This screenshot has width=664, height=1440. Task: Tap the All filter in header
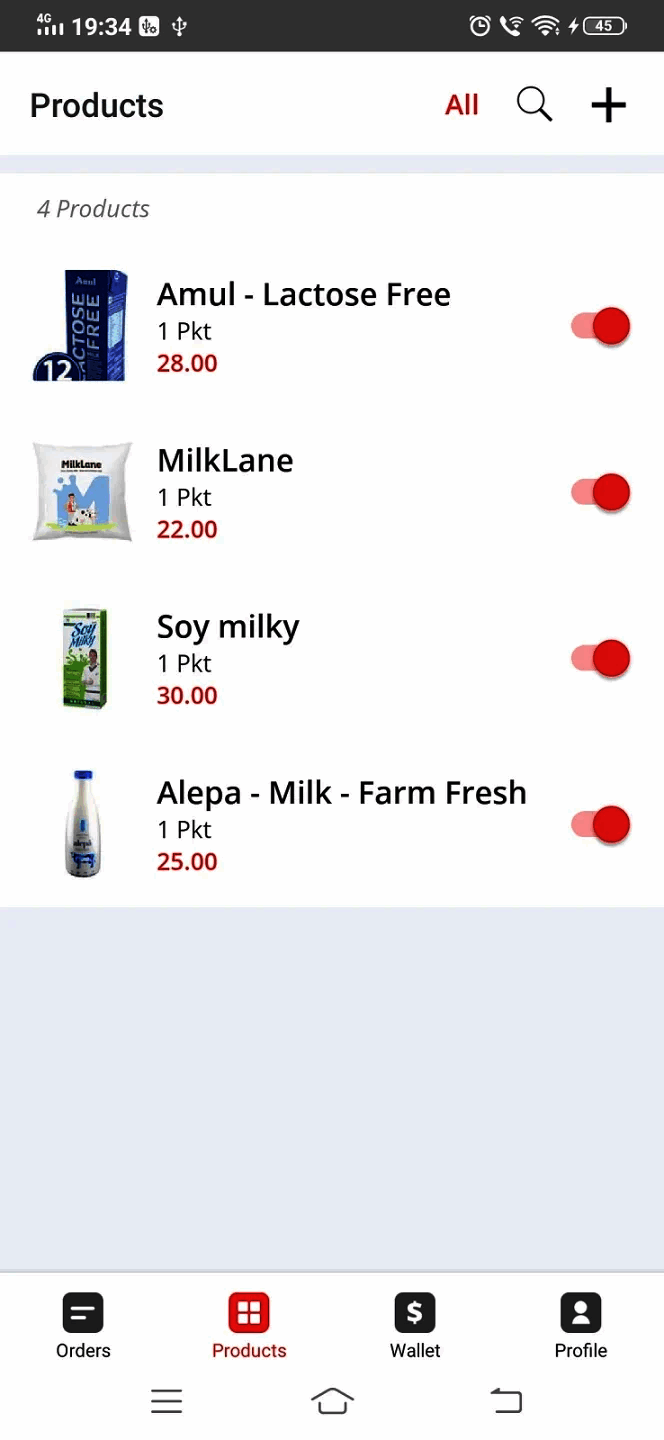(462, 105)
